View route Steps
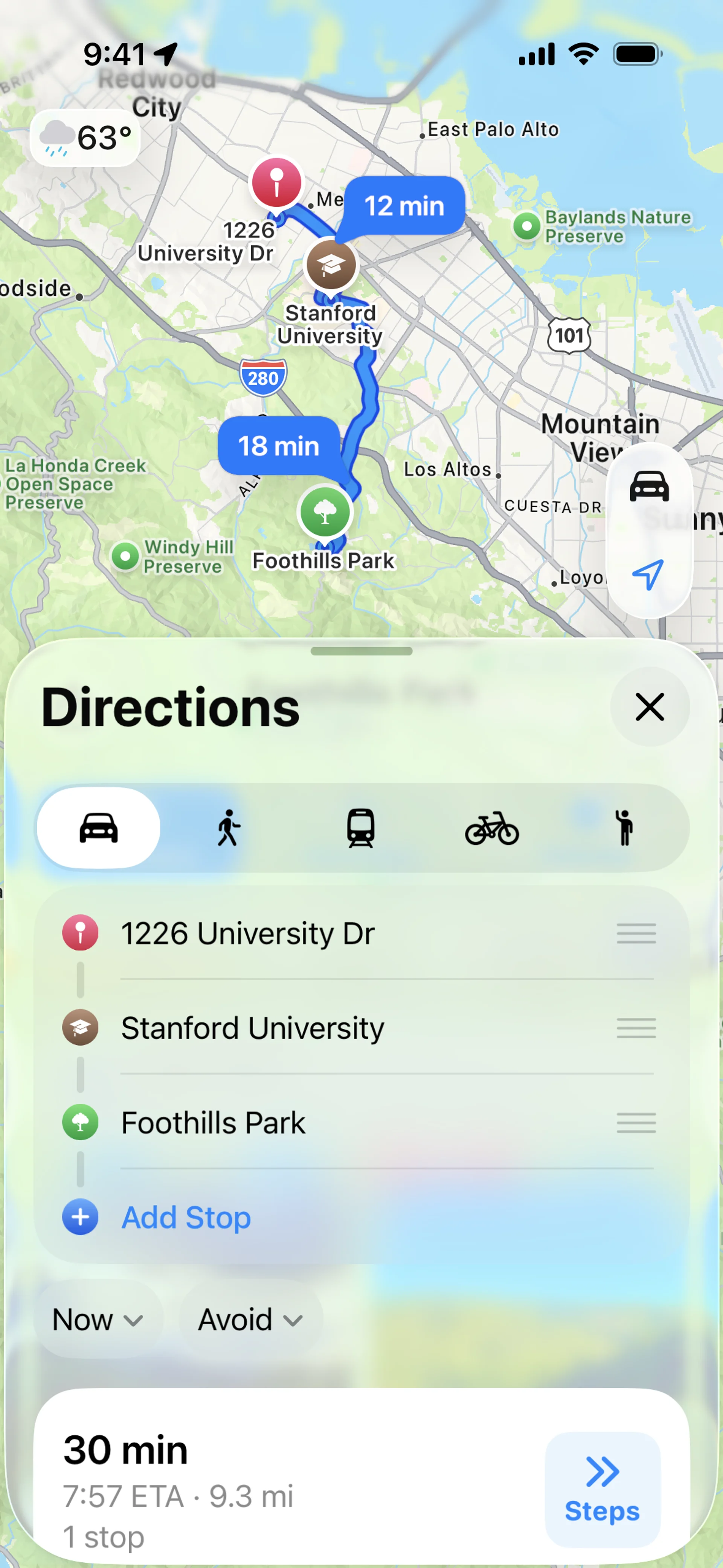Viewport: 723px width, 1568px height. (602, 1489)
